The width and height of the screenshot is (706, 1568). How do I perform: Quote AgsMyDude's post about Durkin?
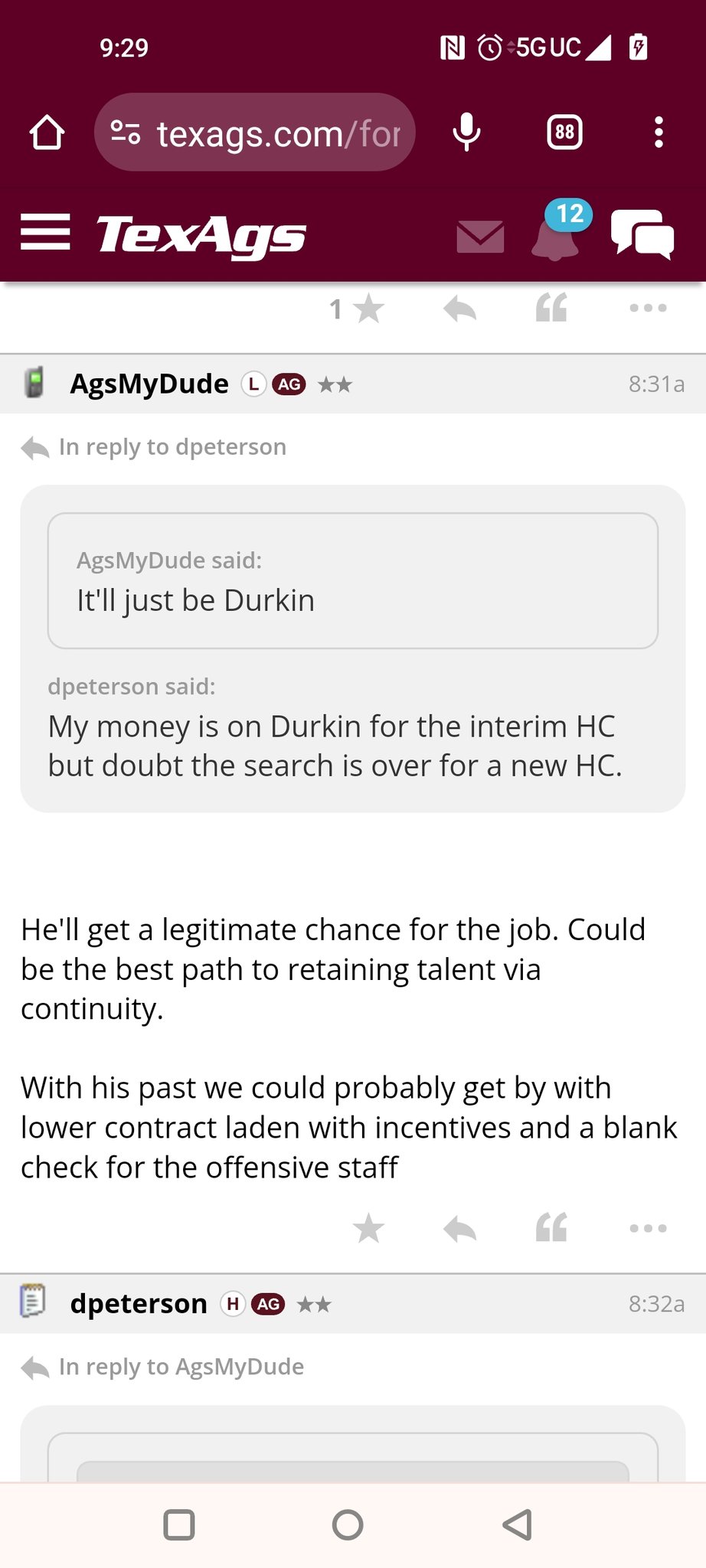point(551,1227)
